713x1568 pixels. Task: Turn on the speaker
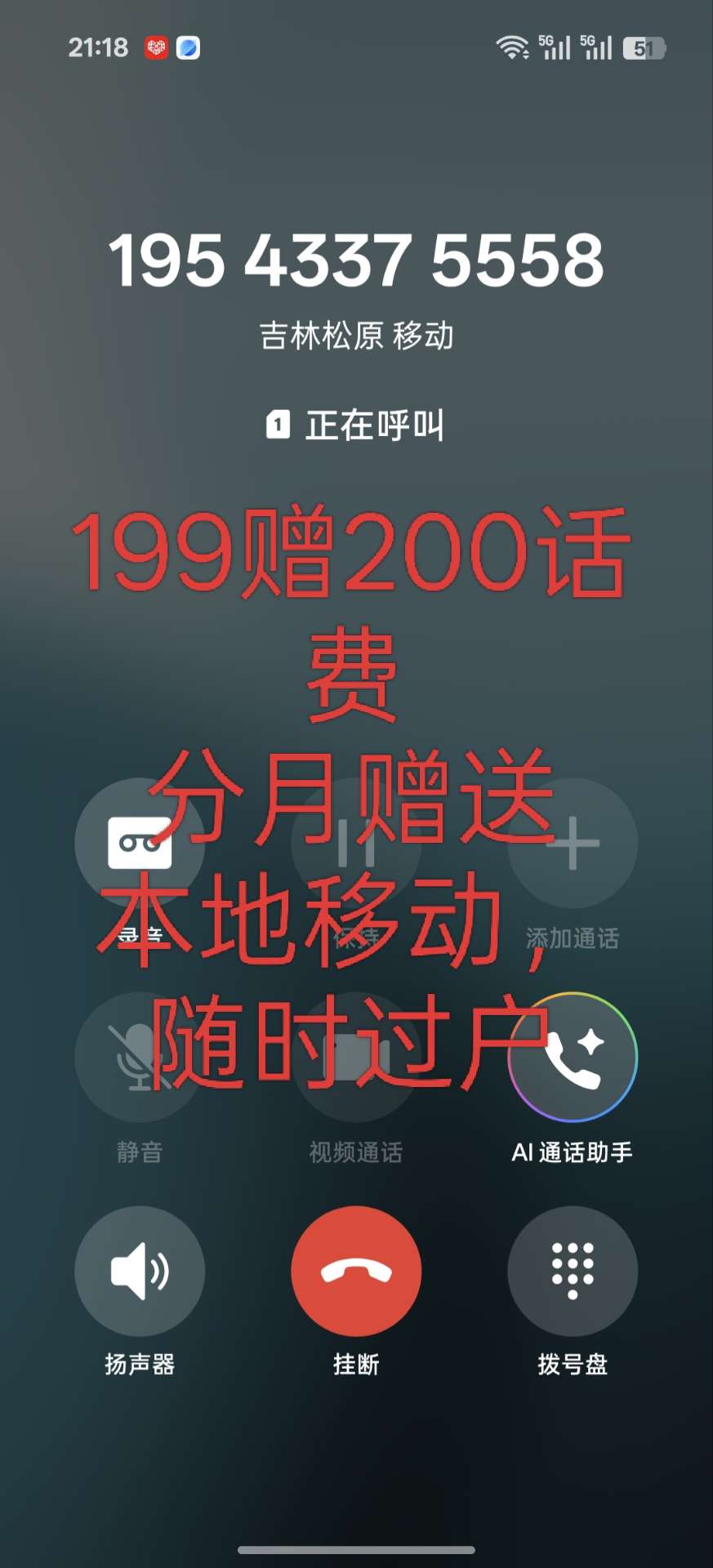140,1271
